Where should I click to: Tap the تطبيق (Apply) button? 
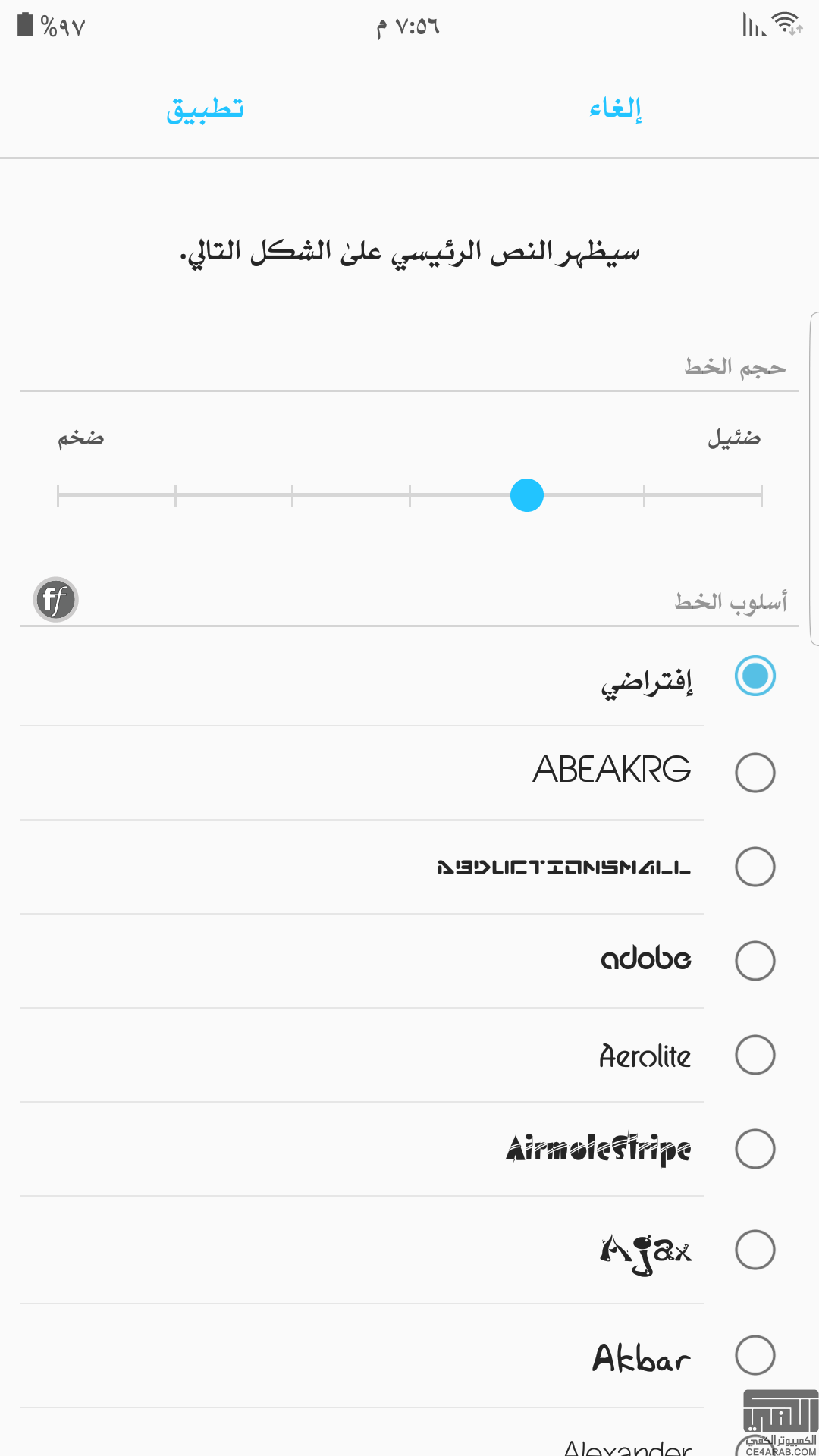tap(205, 109)
